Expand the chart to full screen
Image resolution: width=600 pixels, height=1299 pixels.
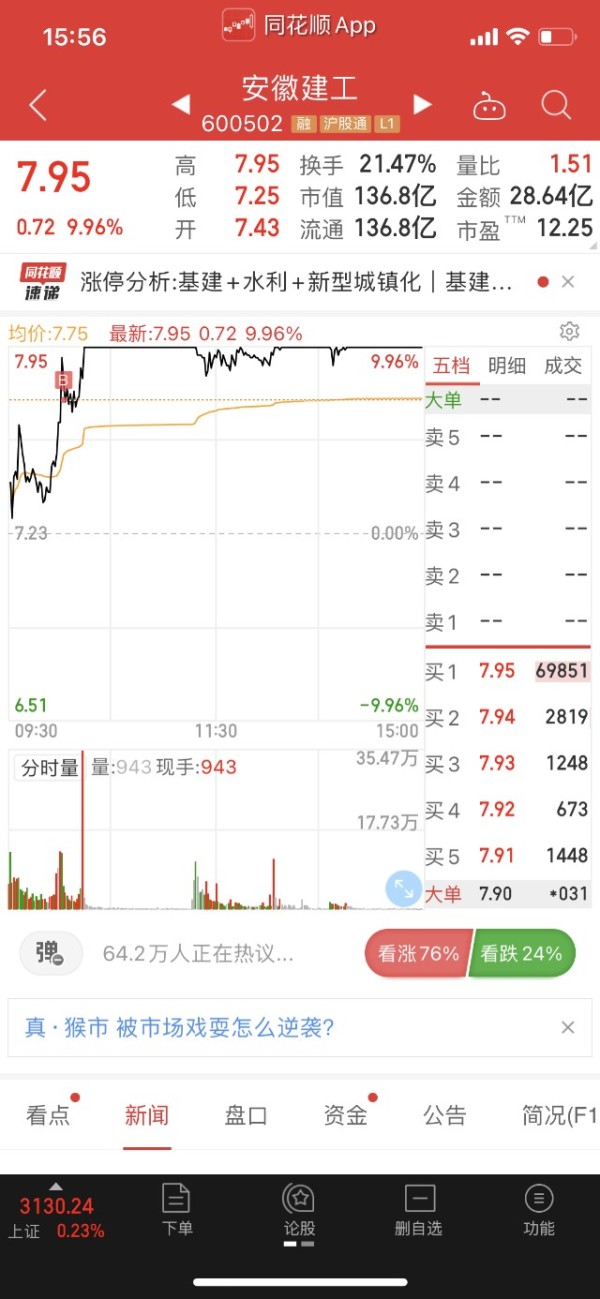[x=404, y=888]
